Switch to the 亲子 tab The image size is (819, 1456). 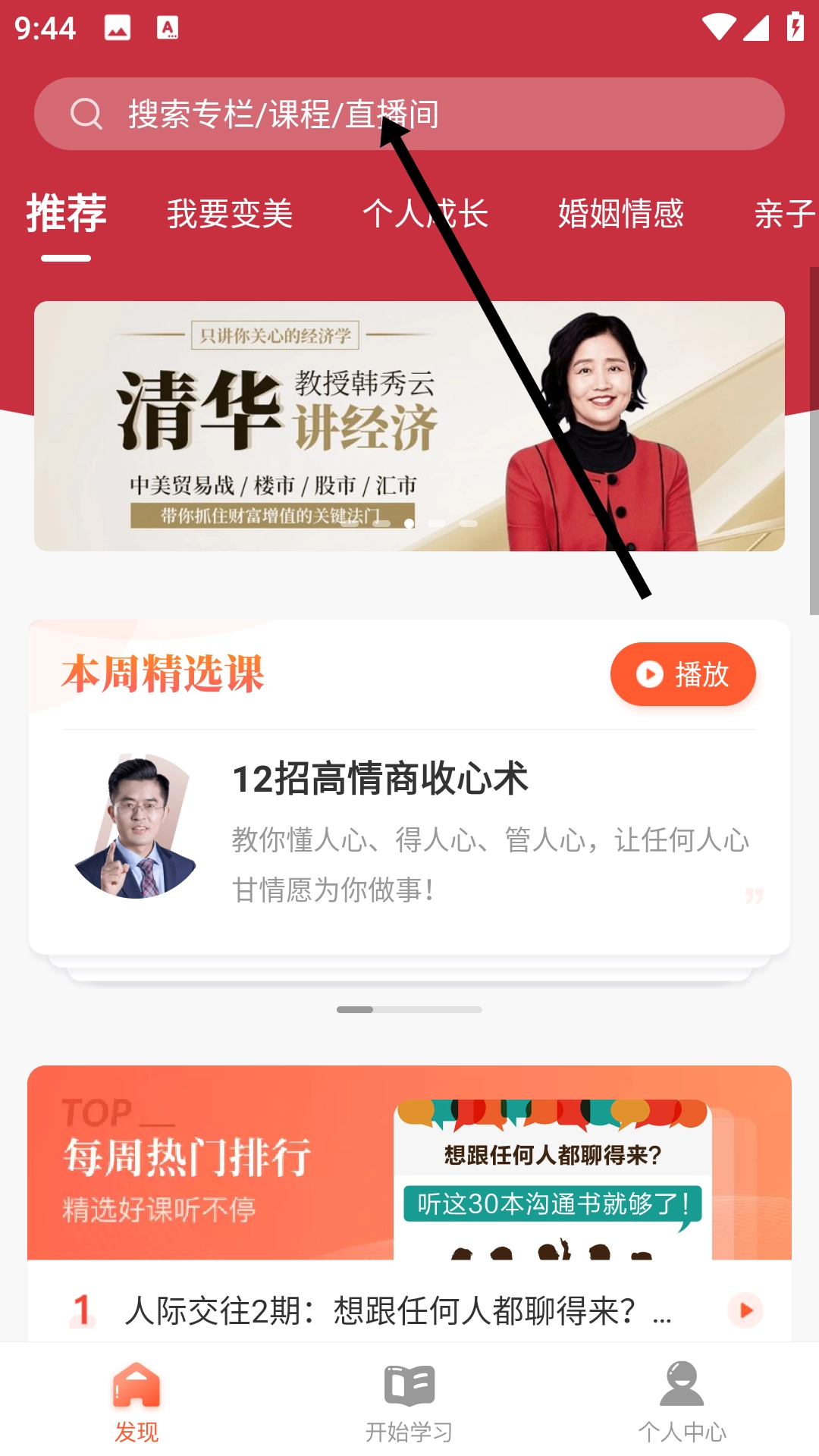click(784, 214)
